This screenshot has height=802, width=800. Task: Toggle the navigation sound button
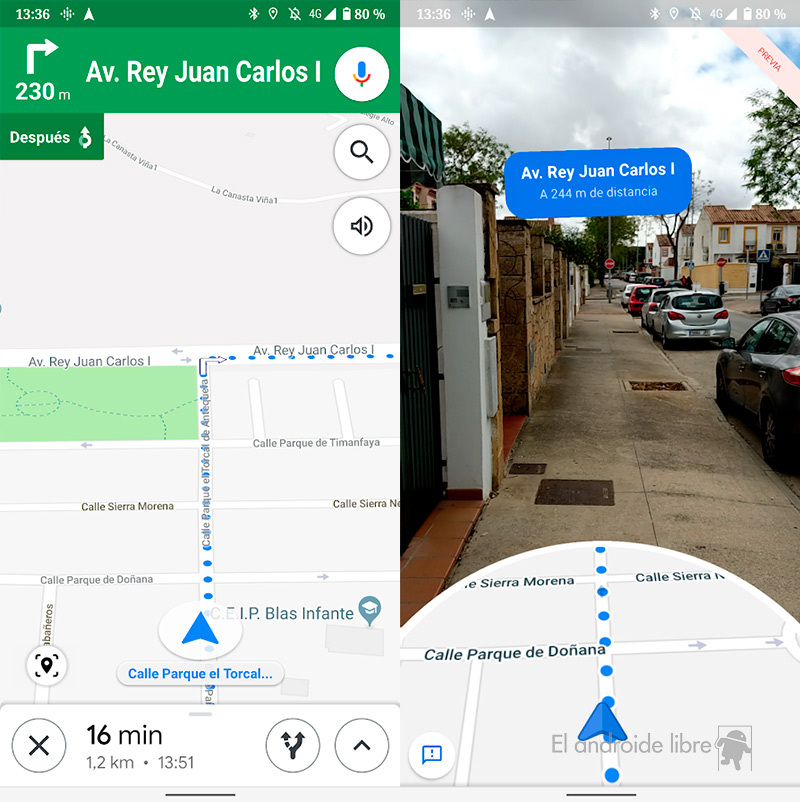361,226
